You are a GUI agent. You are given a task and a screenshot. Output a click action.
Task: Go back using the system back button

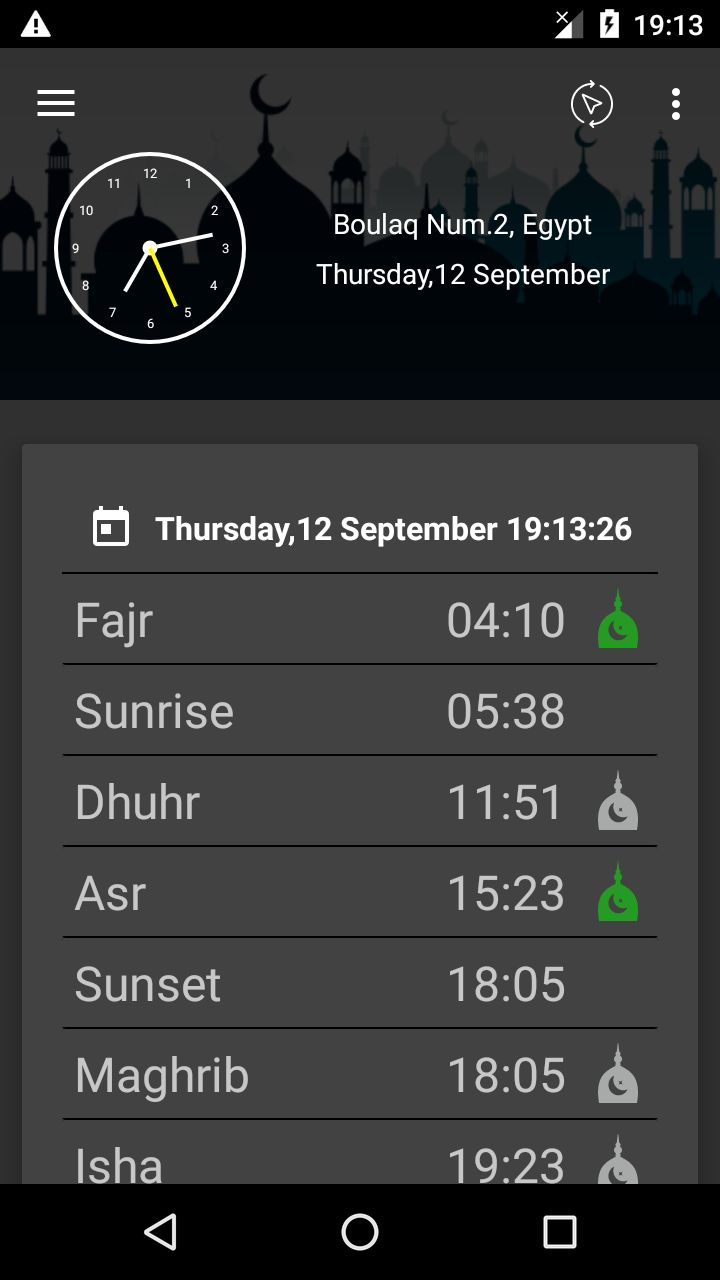point(160,1232)
